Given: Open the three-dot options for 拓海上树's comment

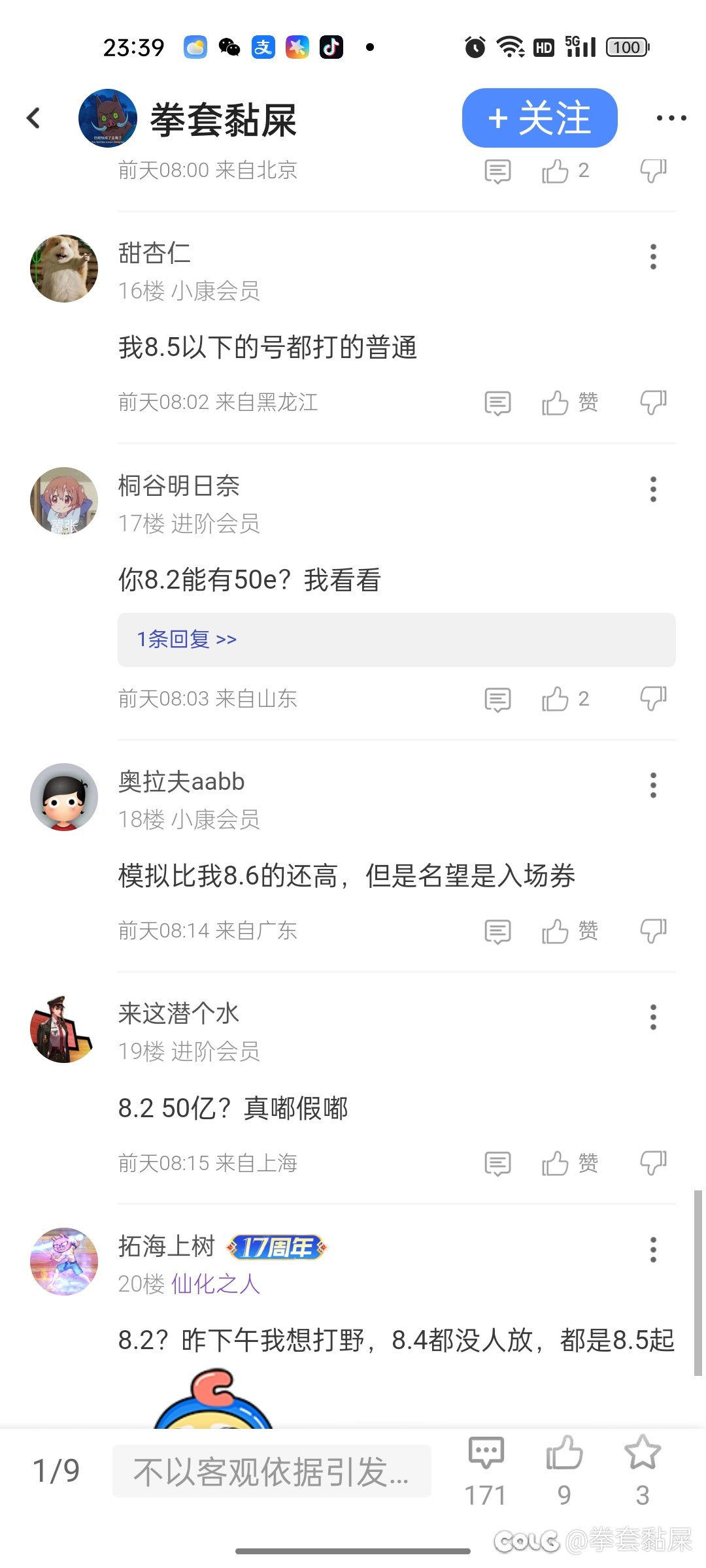Looking at the screenshot, I should 652,1248.
